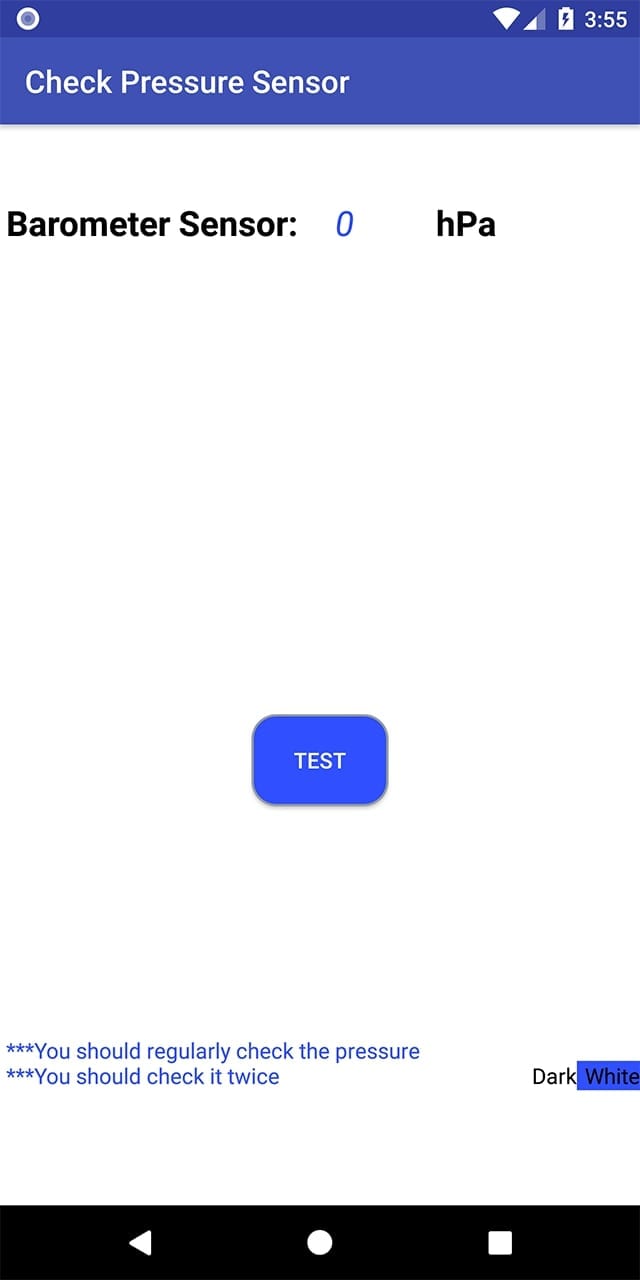Switch to the Dark theme
640x1280 pixels.
tap(554, 1076)
